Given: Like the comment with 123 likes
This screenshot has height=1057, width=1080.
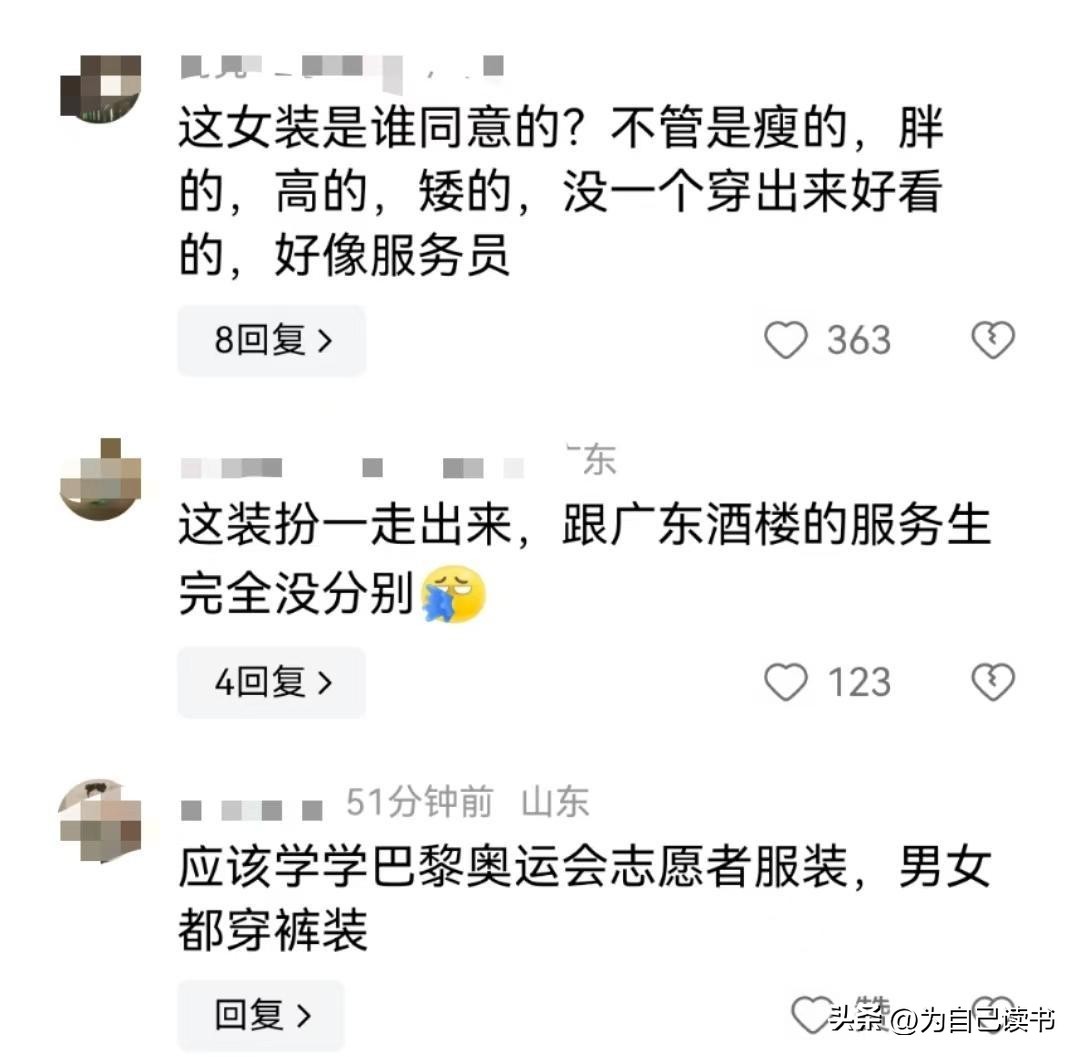Looking at the screenshot, I should click(x=786, y=683).
